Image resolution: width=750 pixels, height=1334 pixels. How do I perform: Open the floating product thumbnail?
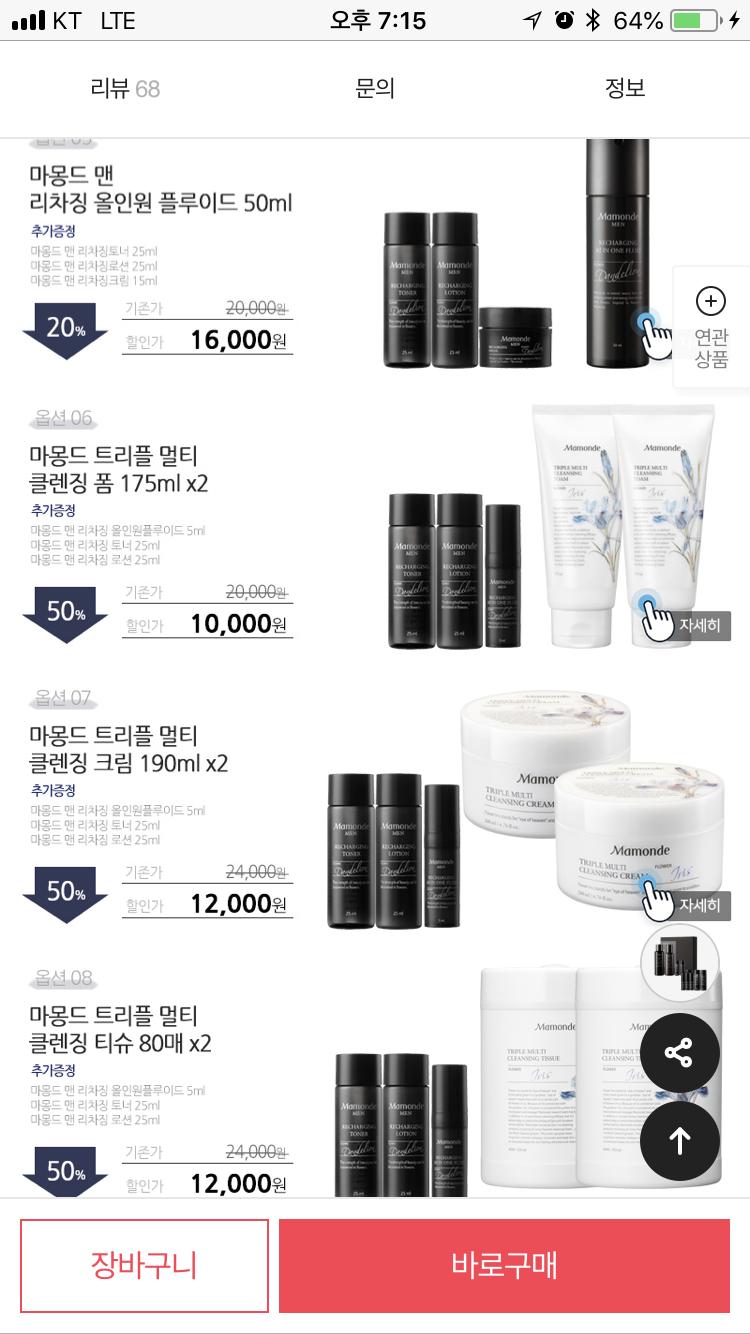(x=679, y=962)
